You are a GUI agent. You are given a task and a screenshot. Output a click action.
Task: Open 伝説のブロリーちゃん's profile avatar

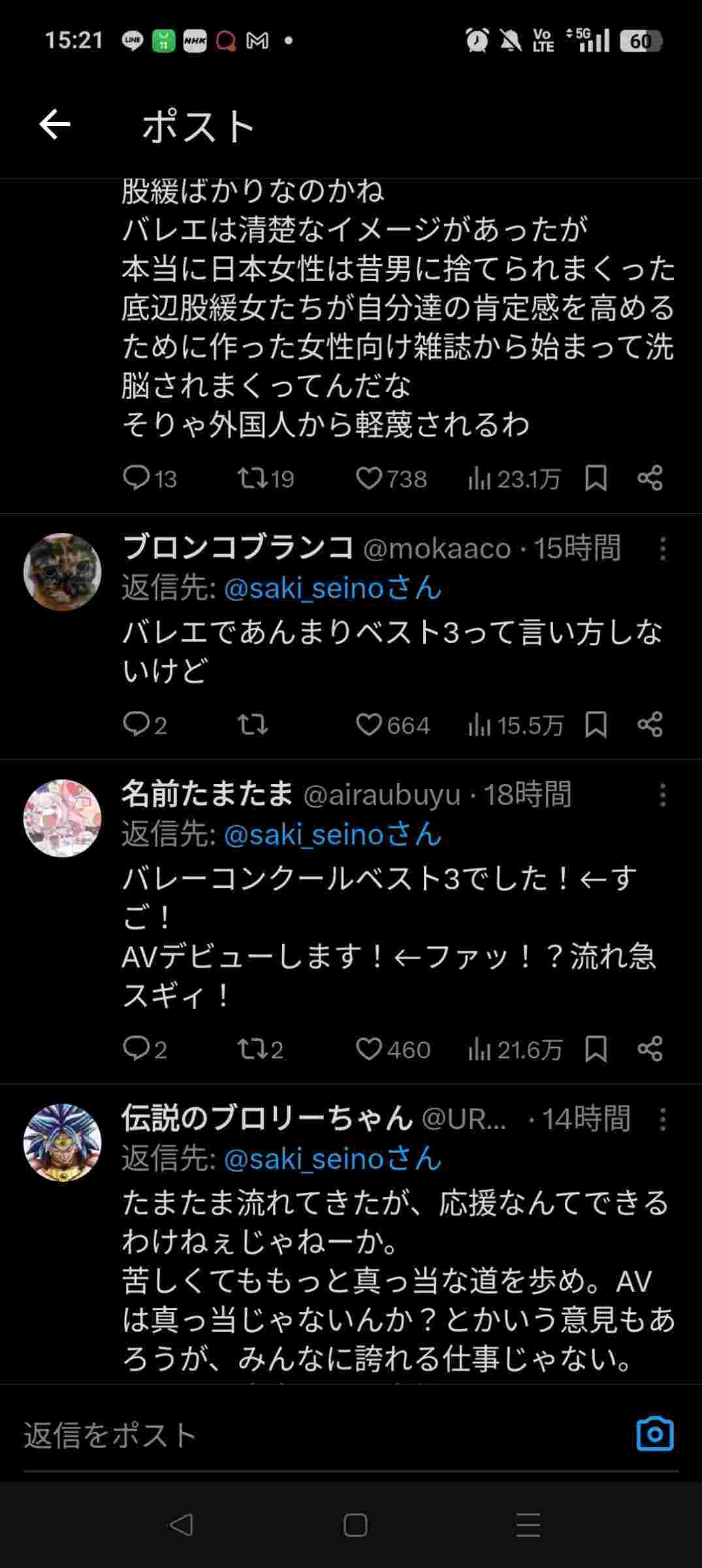coord(63,1143)
